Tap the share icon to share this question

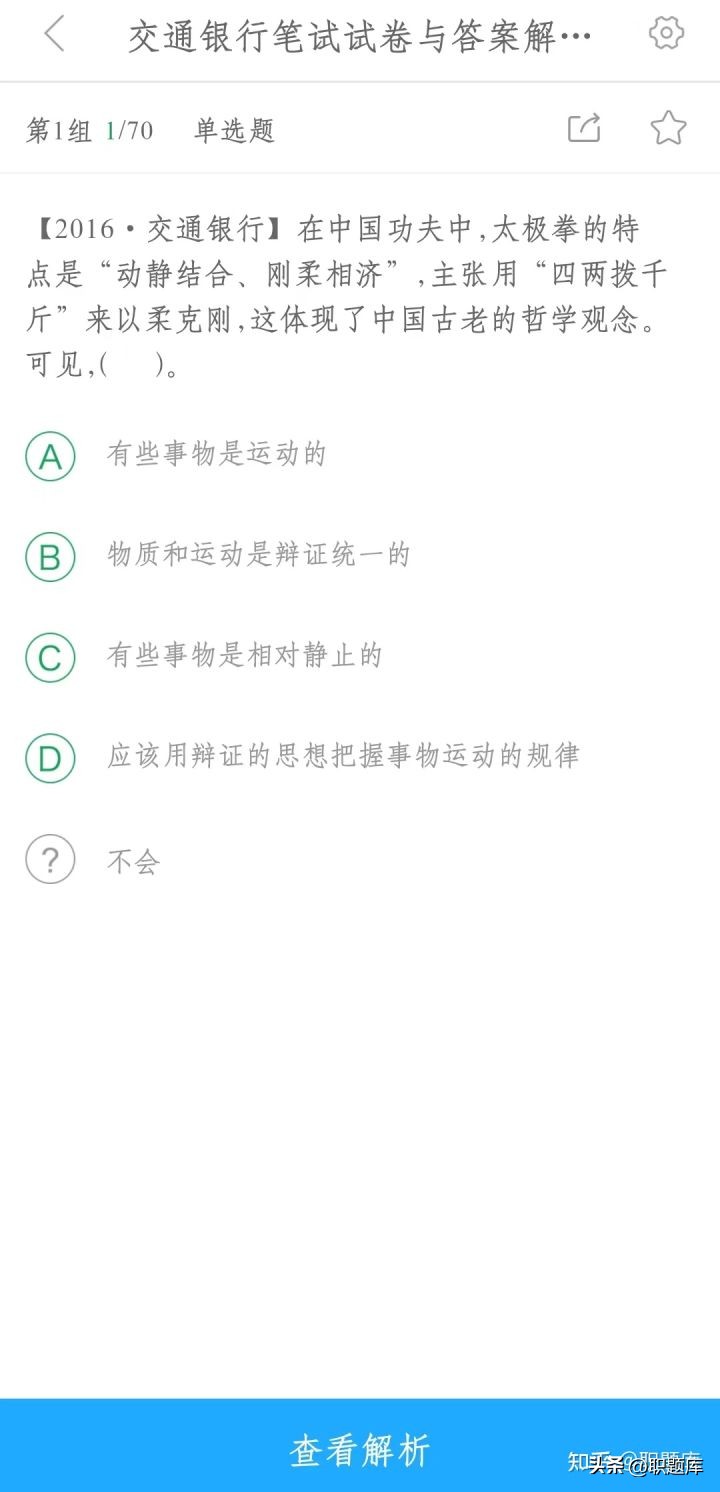584,129
